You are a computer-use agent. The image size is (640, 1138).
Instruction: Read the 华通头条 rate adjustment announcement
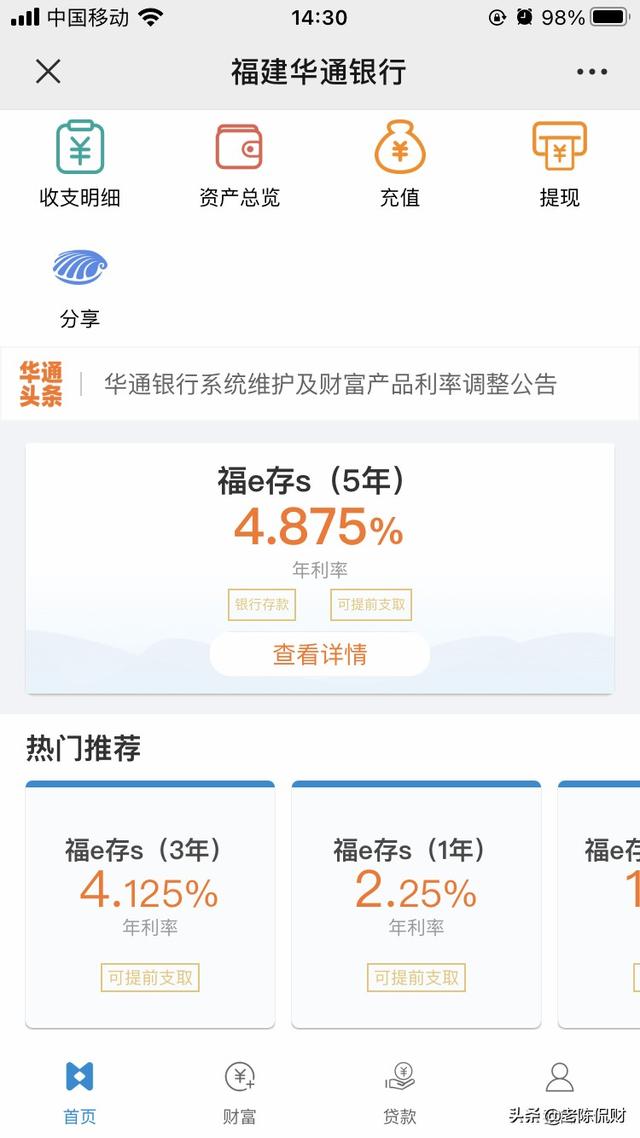coord(330,385)
